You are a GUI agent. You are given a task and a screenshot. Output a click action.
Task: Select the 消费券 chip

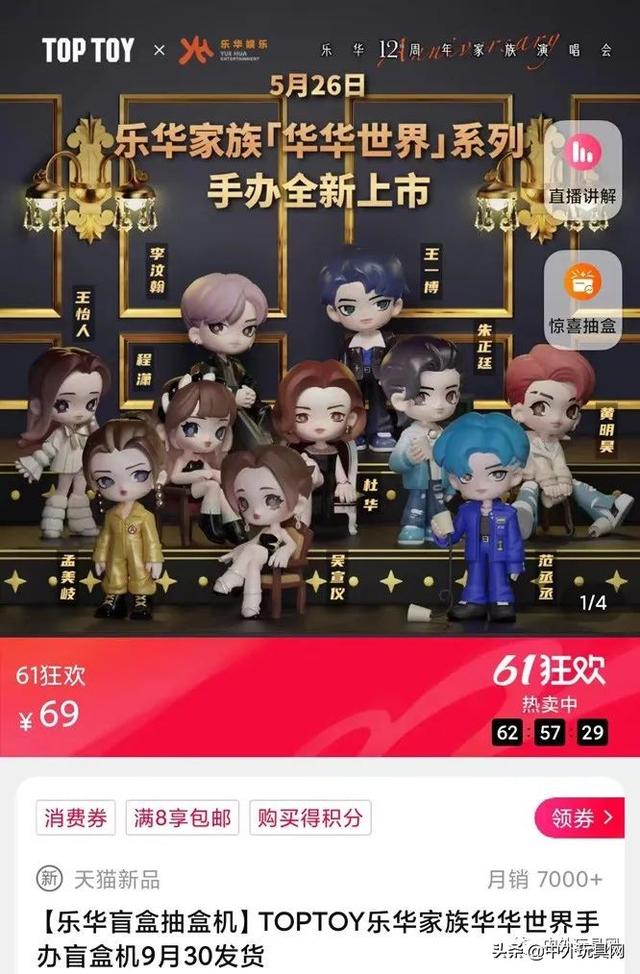point(76,817)
